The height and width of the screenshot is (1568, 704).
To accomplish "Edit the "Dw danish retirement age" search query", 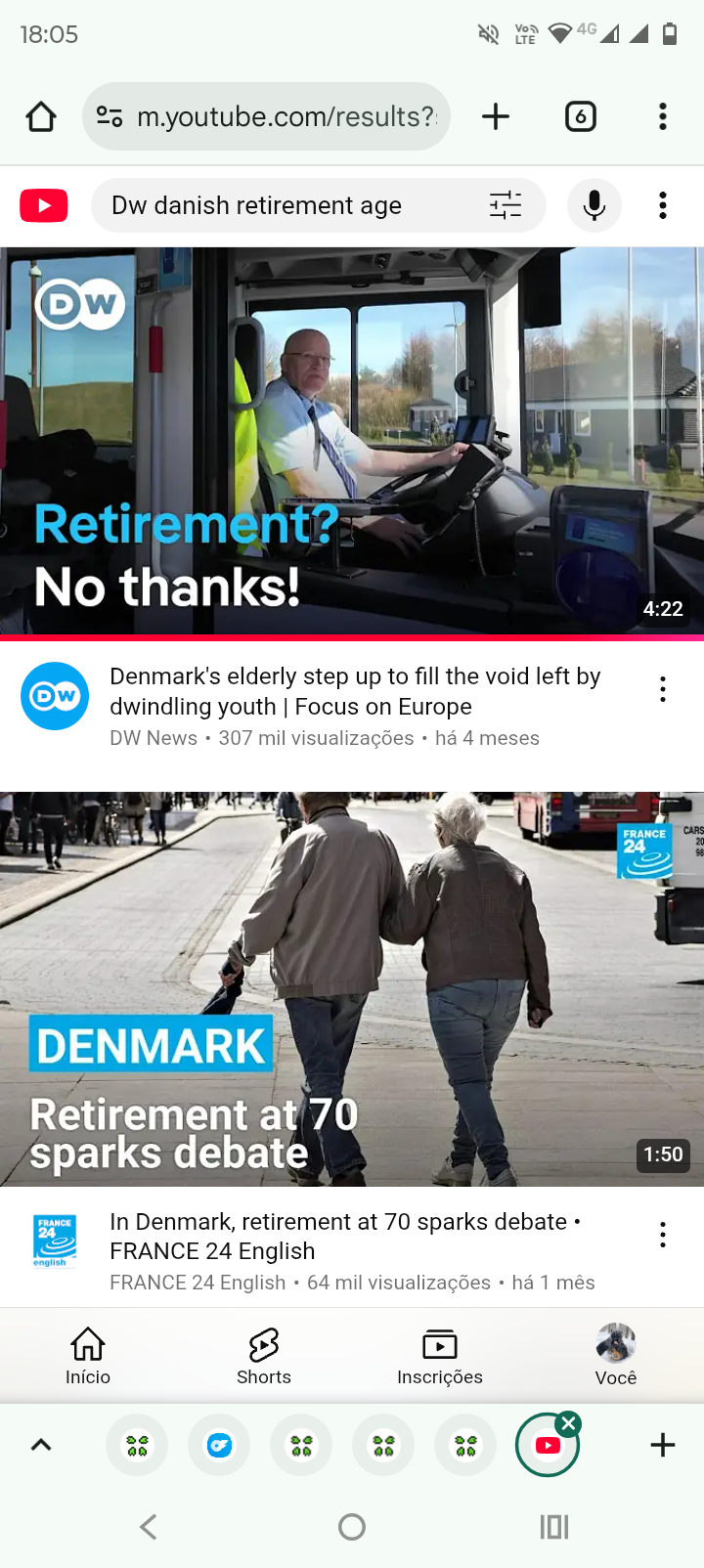I will click(x=284, y=205).
